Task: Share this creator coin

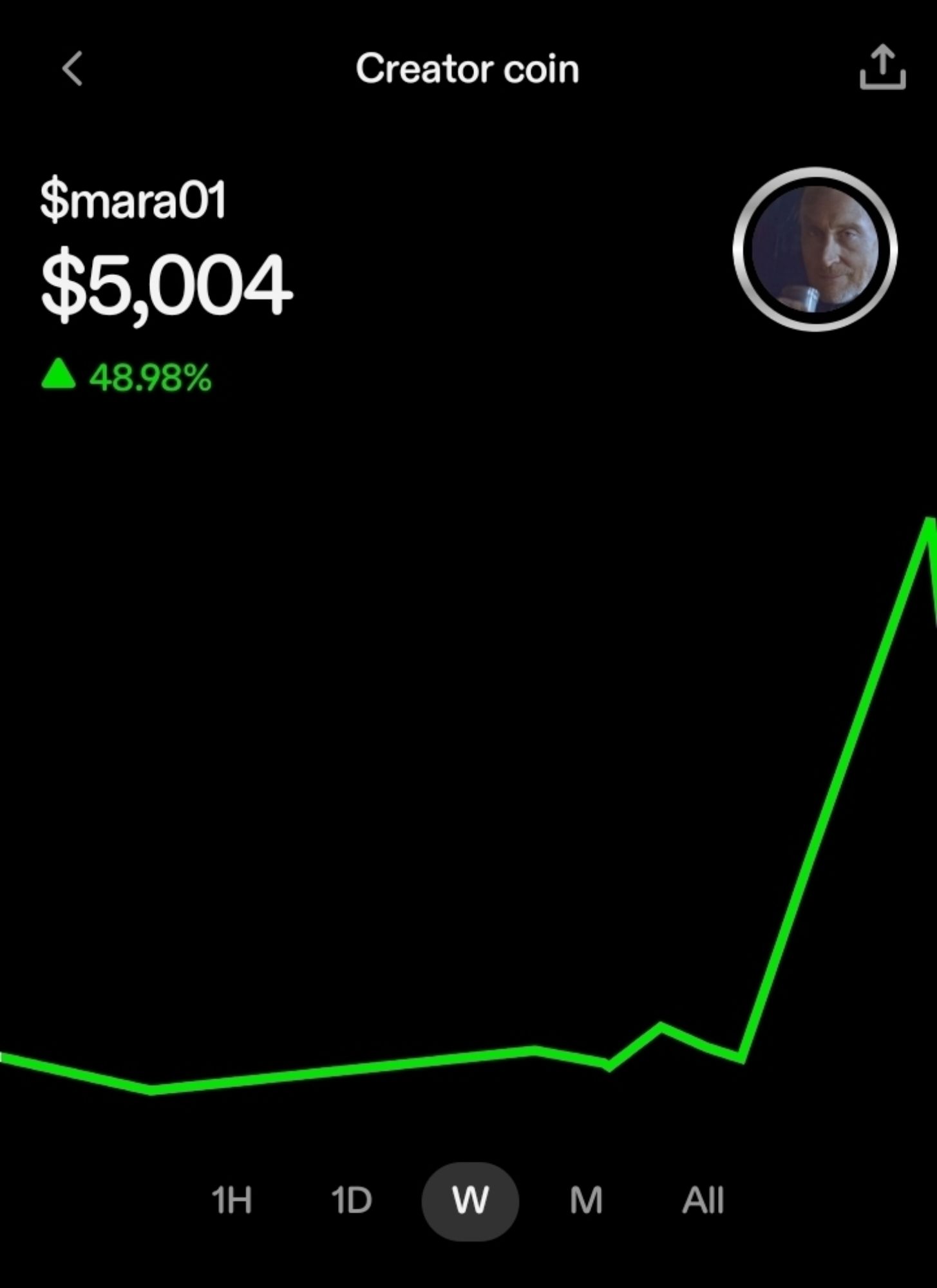Action: [x=882, y=67]
